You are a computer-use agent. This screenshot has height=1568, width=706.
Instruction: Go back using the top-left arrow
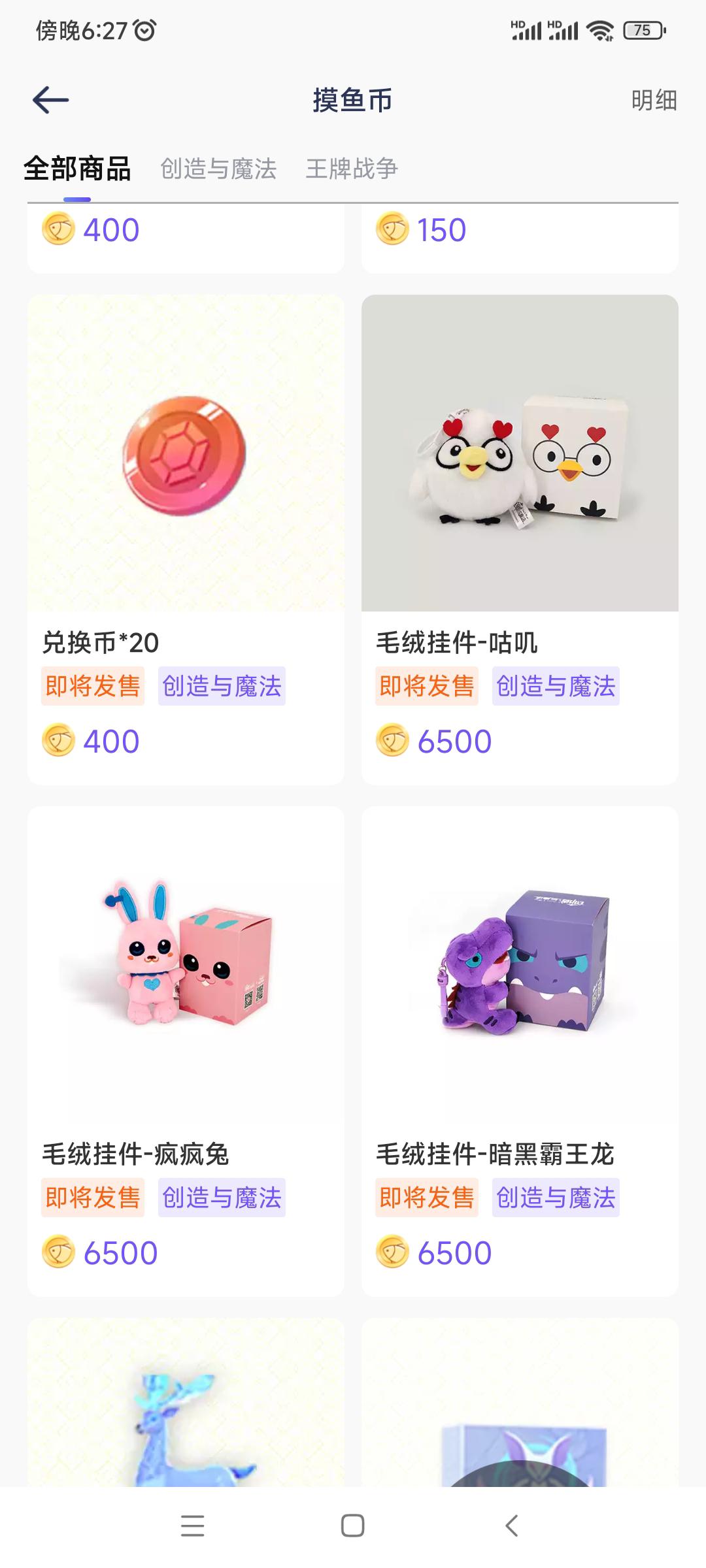[x=51, y=100]
